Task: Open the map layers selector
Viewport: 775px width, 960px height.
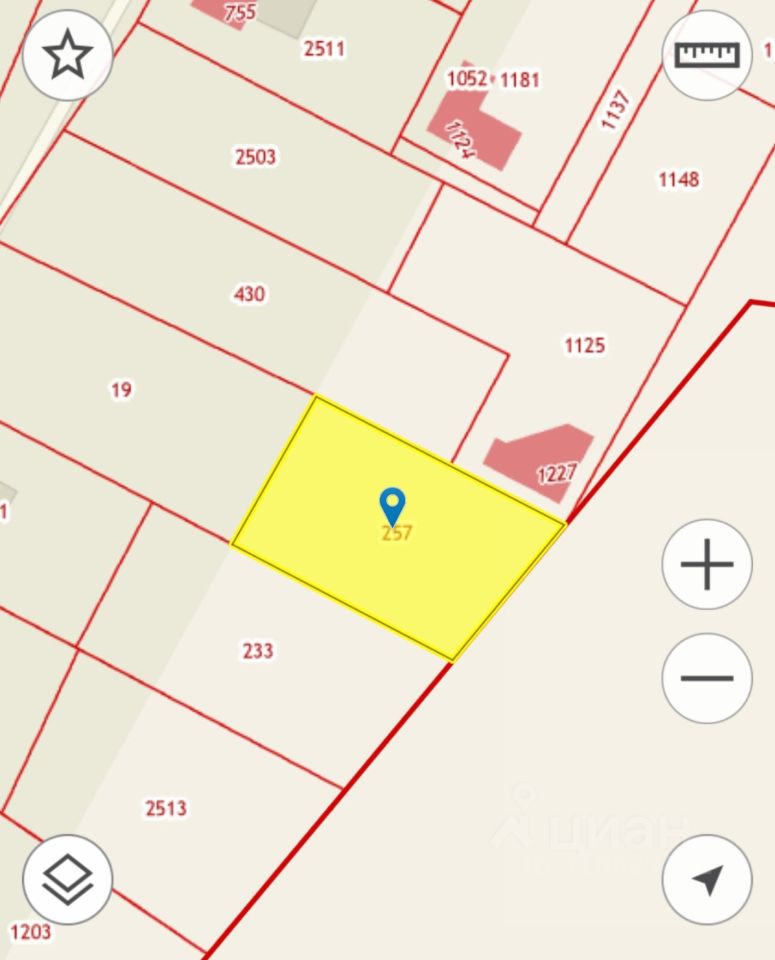Action: pyautogui.click(x=67, y=879)
